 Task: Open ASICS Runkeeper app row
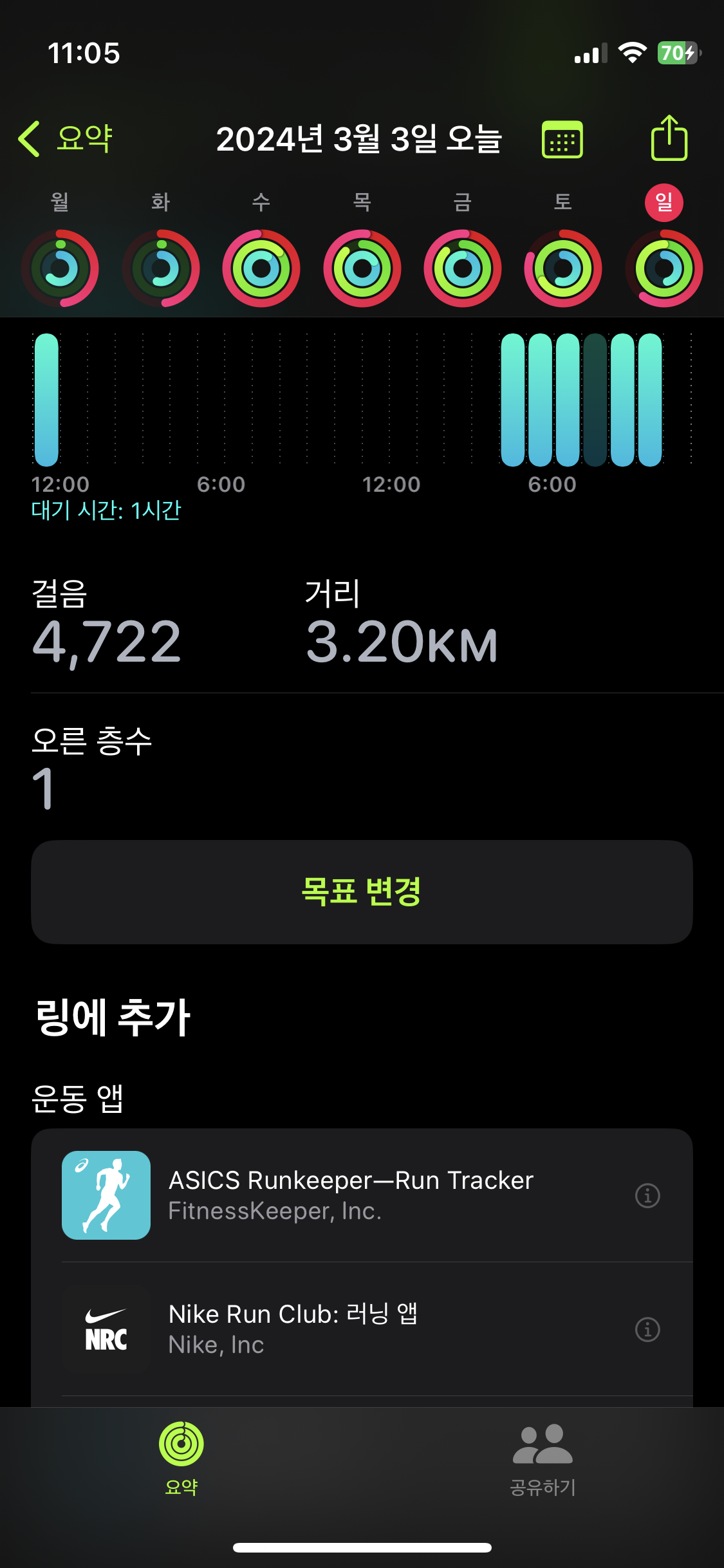coord(351,1195)
